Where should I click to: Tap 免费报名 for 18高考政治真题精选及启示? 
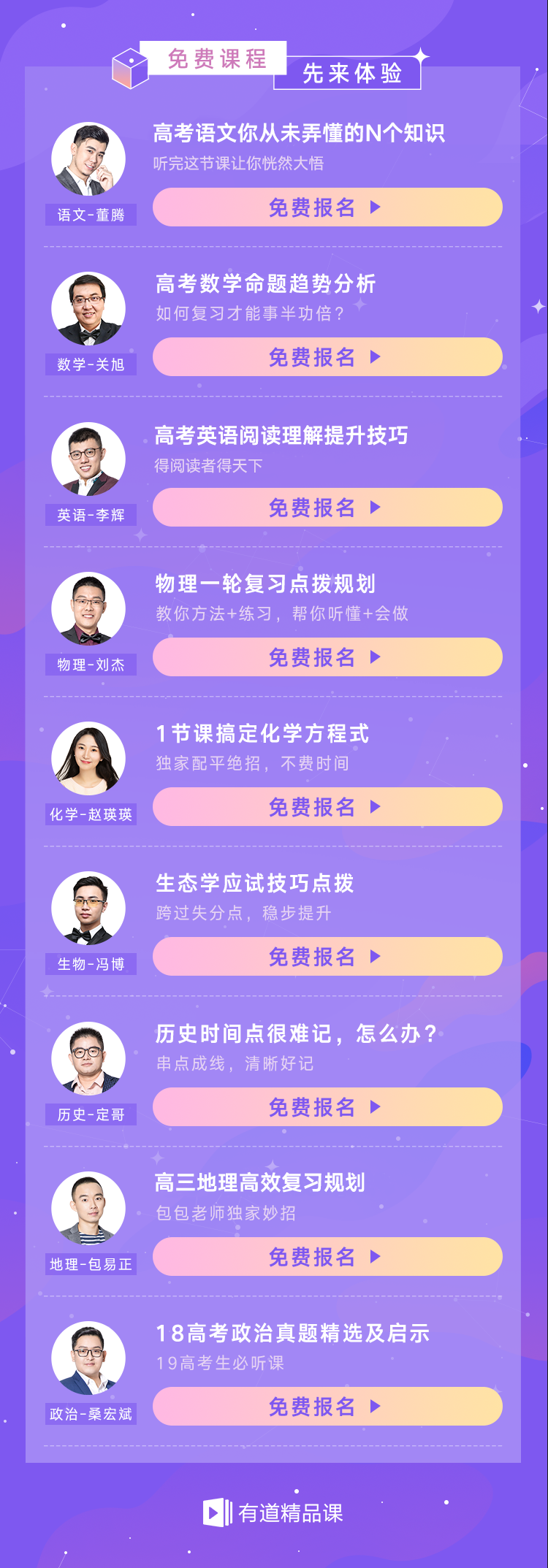[327, 1407]
